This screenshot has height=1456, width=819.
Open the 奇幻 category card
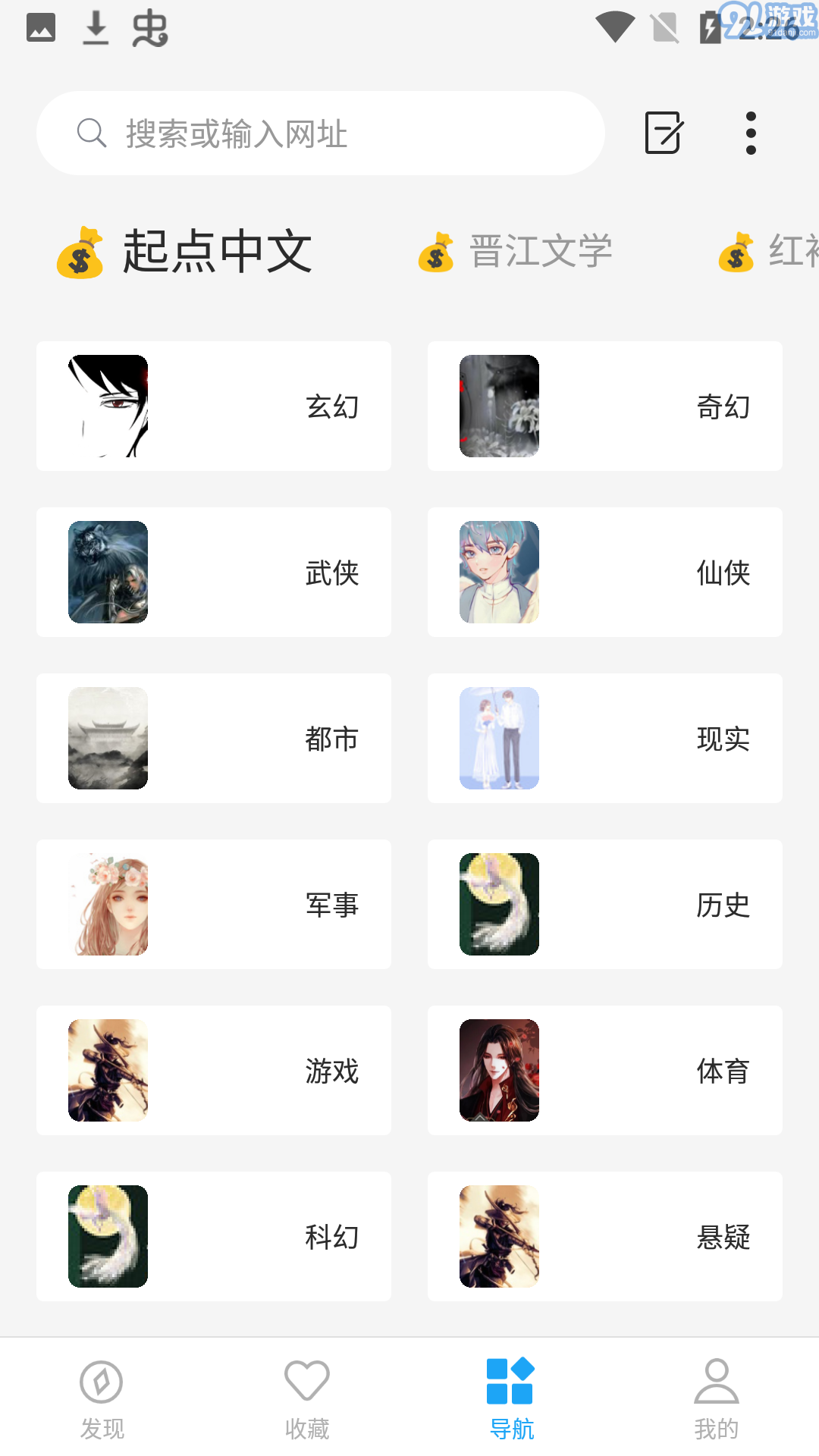604,405
